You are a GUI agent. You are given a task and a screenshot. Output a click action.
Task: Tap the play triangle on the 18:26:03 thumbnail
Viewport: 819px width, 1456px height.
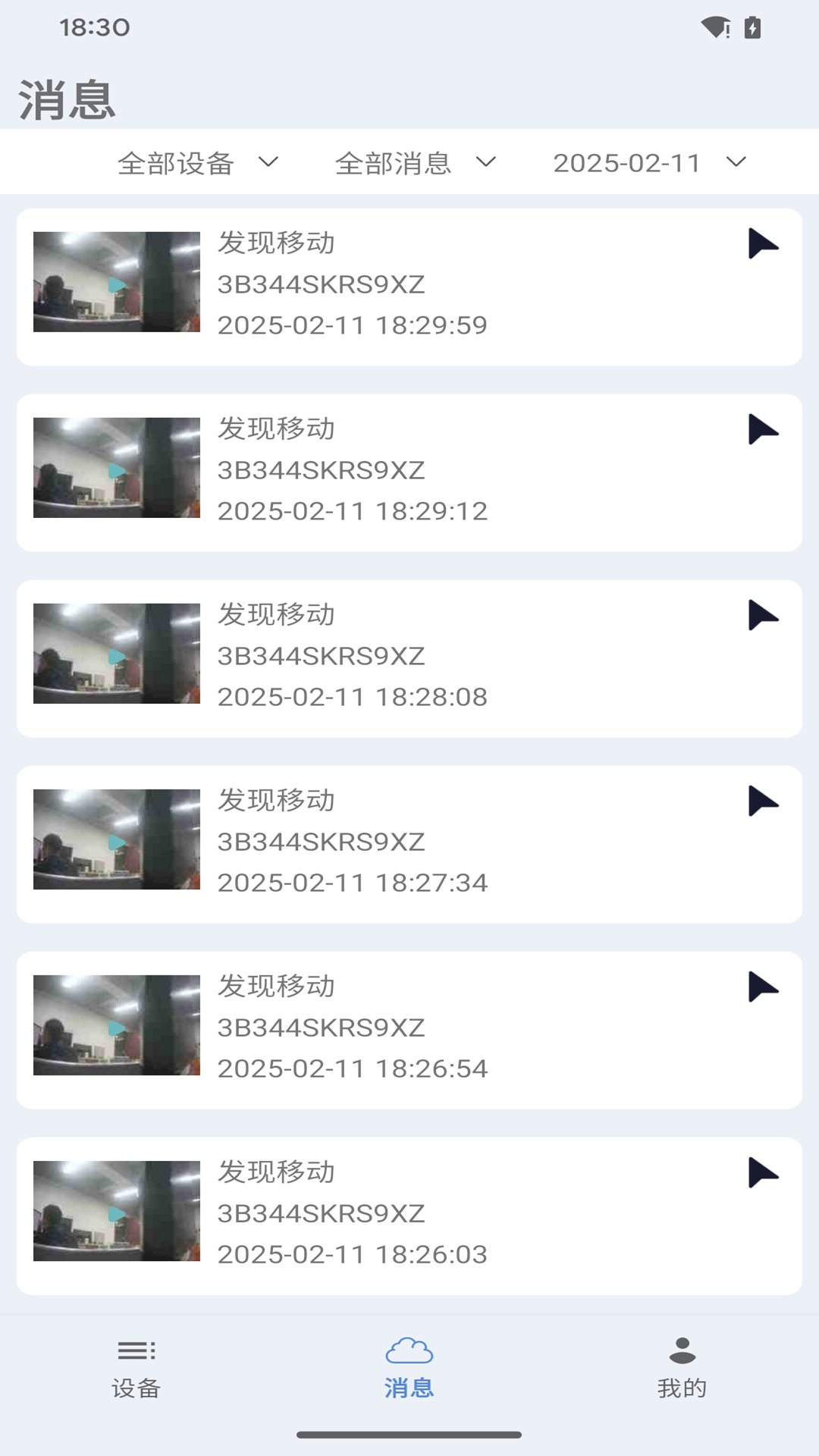(x=116, y=1212)
